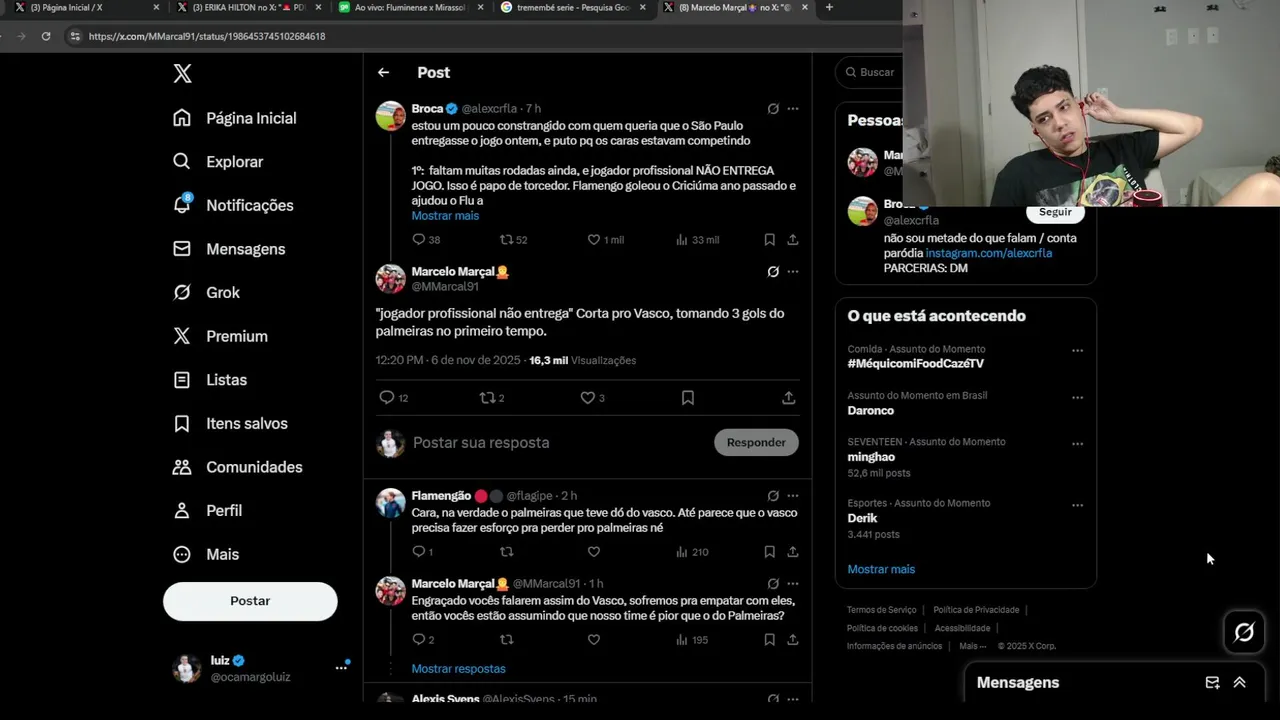This screenshot has height=720, width=1280.
Task: Tap the Responder button
Action: [x=756, y=442]
